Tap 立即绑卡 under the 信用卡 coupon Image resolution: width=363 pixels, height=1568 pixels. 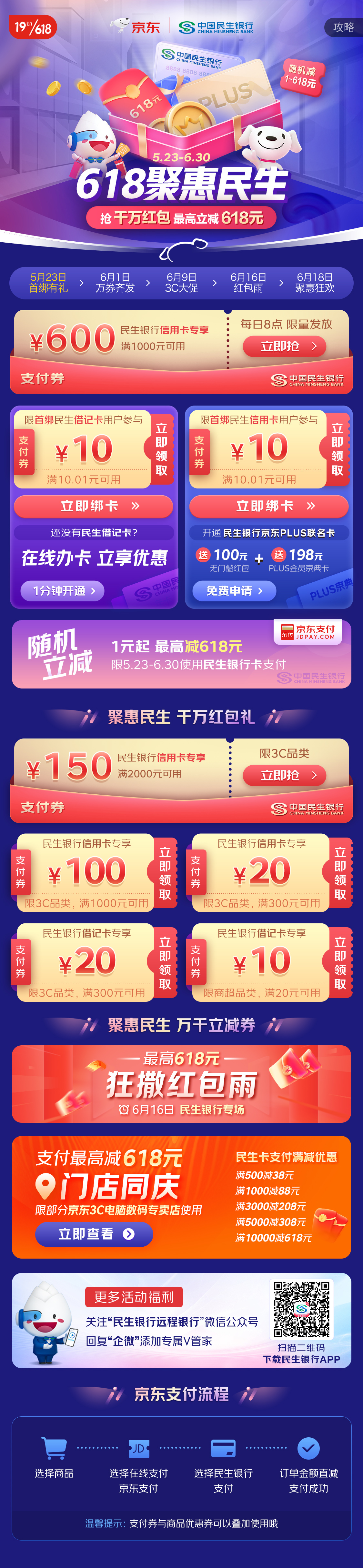(x=268, y=506)
